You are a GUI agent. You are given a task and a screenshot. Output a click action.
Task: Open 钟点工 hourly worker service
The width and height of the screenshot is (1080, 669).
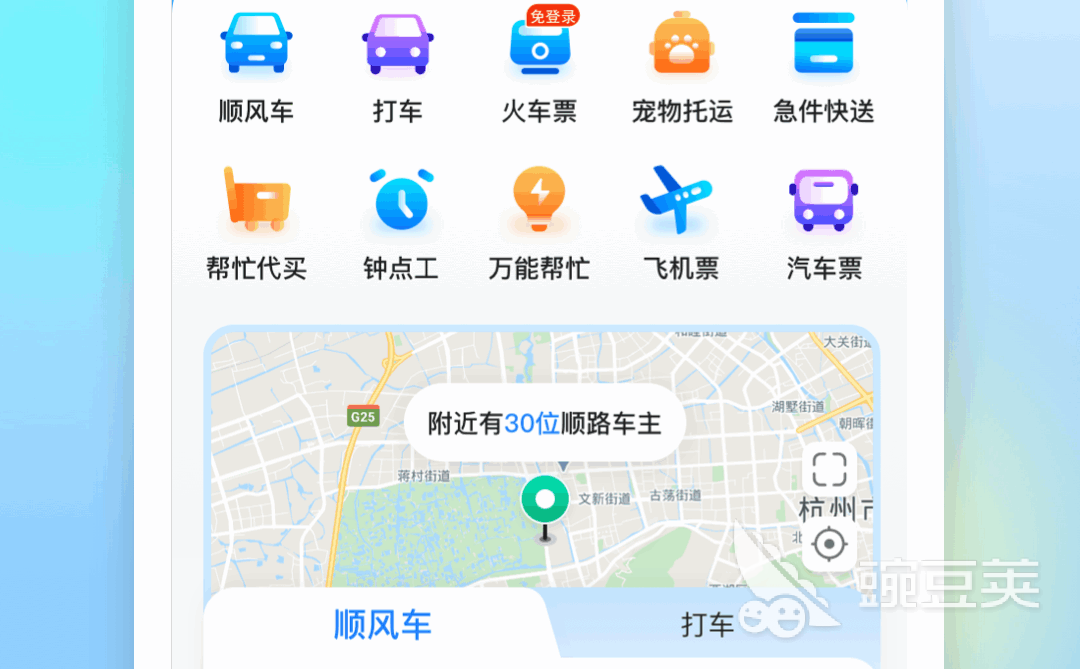[400, 222]
